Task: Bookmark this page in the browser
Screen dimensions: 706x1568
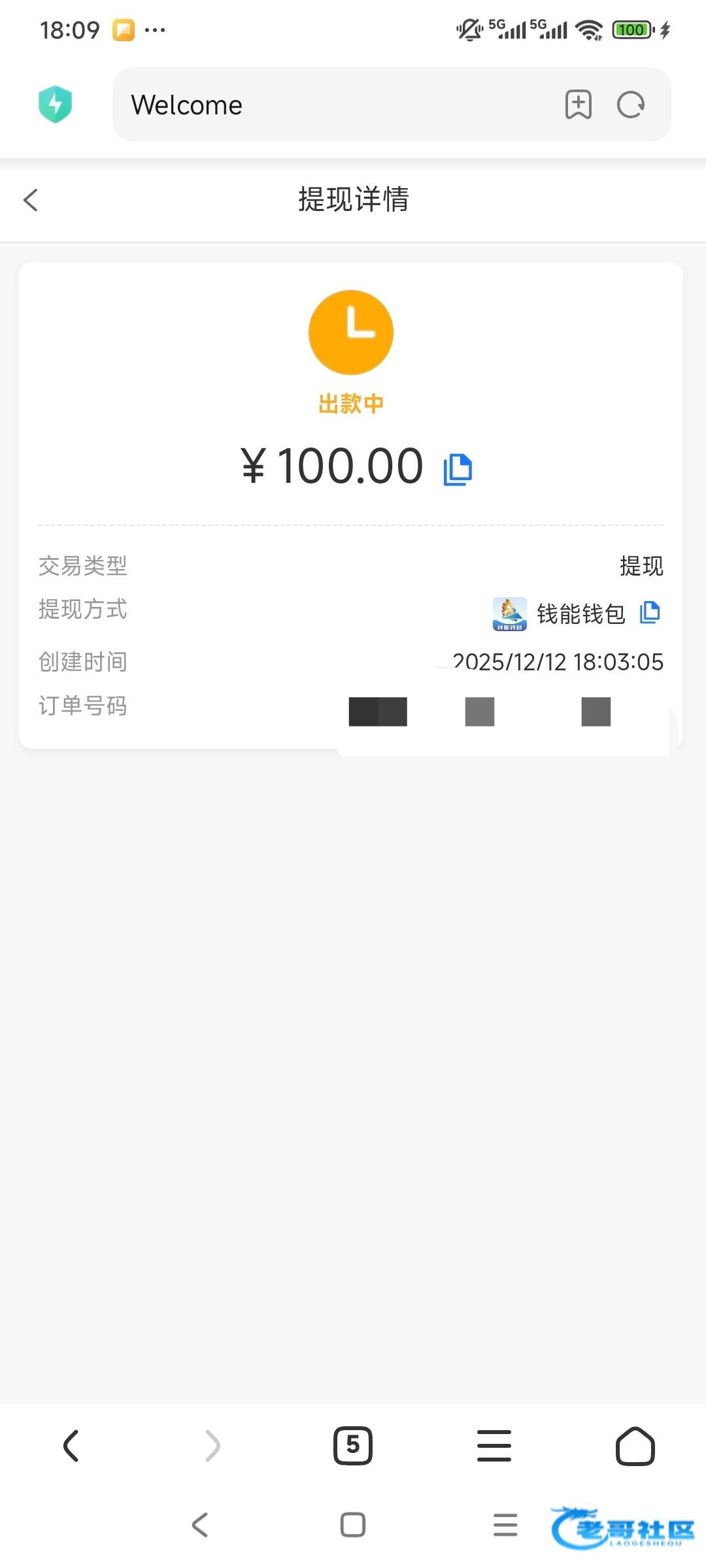Action: tap(579, 105)
